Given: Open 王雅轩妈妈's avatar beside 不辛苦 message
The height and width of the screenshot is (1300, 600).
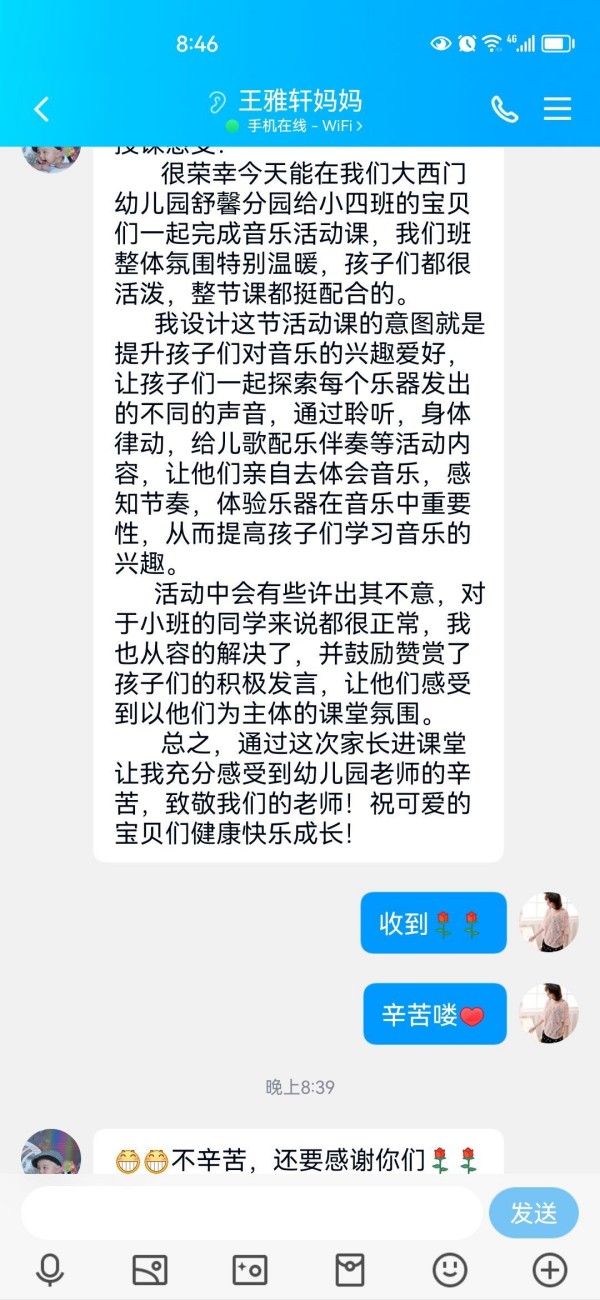Looking at the screenshot, I should point(51,1152).
